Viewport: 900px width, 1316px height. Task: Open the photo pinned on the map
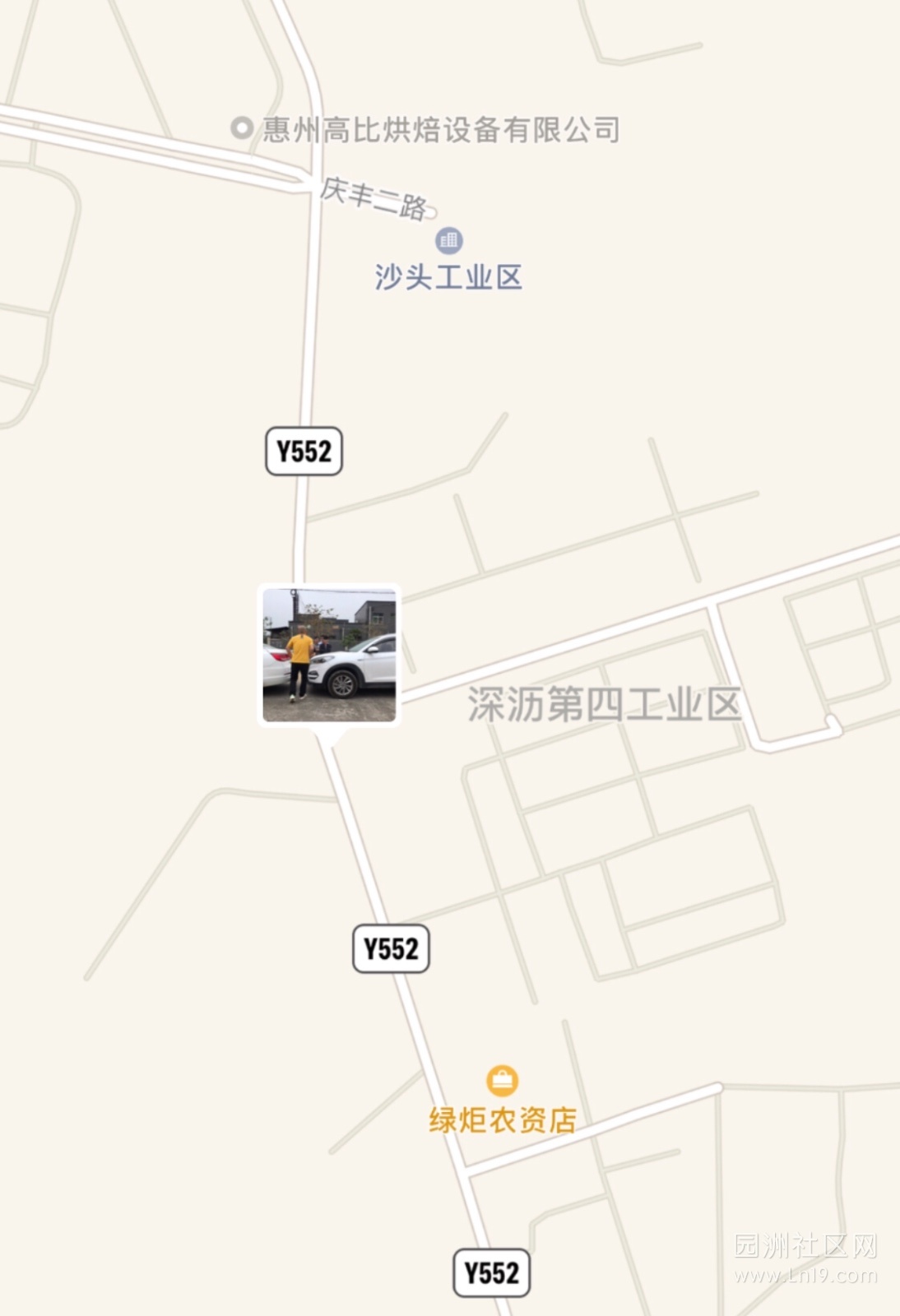click(329, 655)
